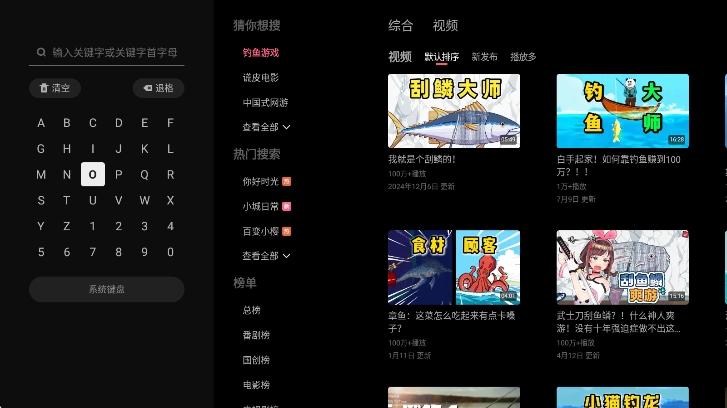Switch to the 视频 results tab

click(445, 26)
